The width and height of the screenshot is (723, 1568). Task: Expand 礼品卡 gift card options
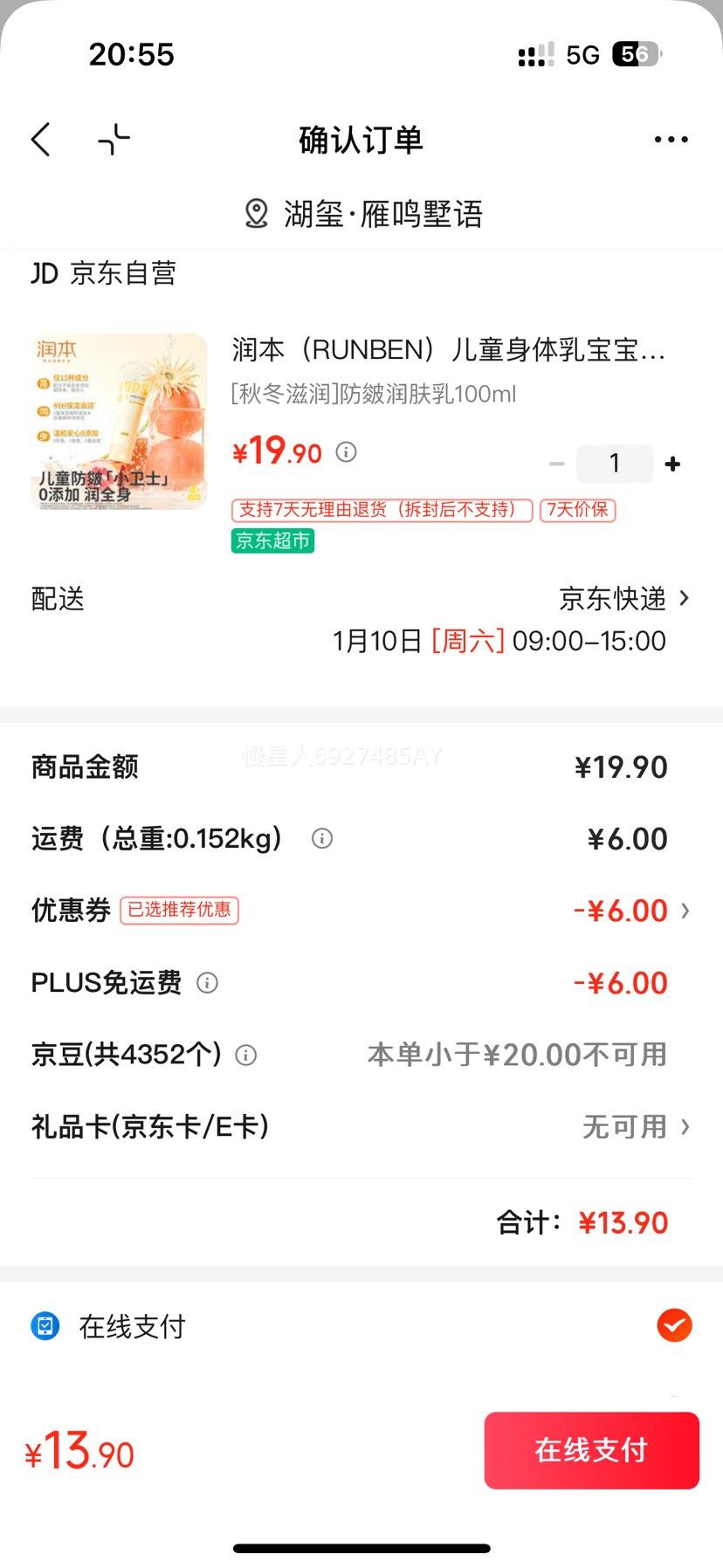[686, 1127]
